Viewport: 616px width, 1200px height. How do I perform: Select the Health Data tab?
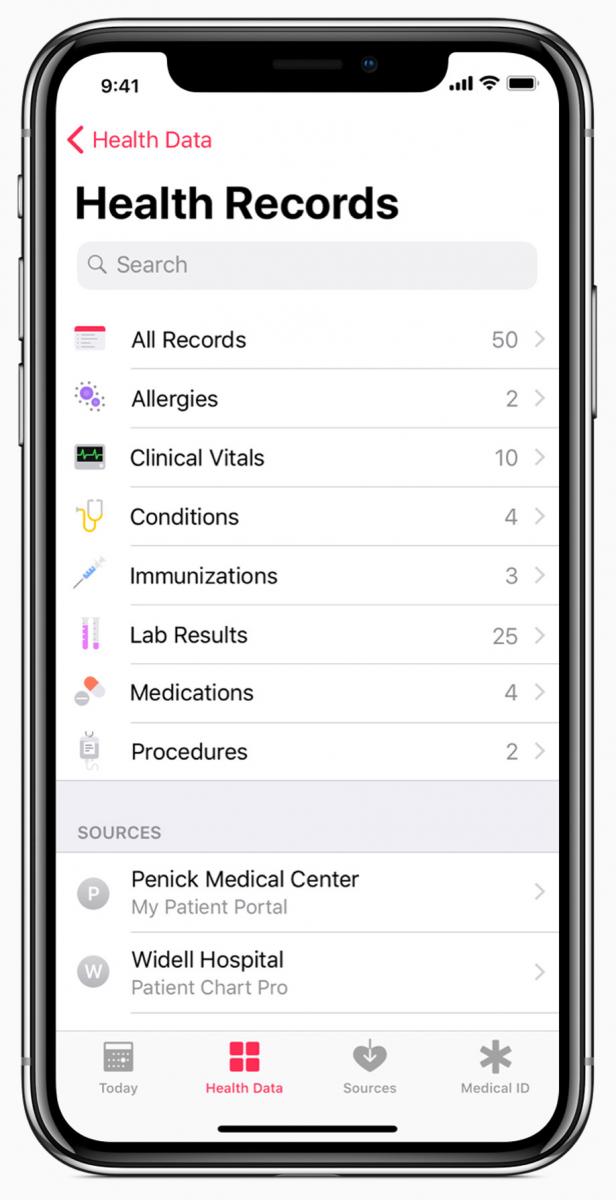click(x=244, y=1067)
